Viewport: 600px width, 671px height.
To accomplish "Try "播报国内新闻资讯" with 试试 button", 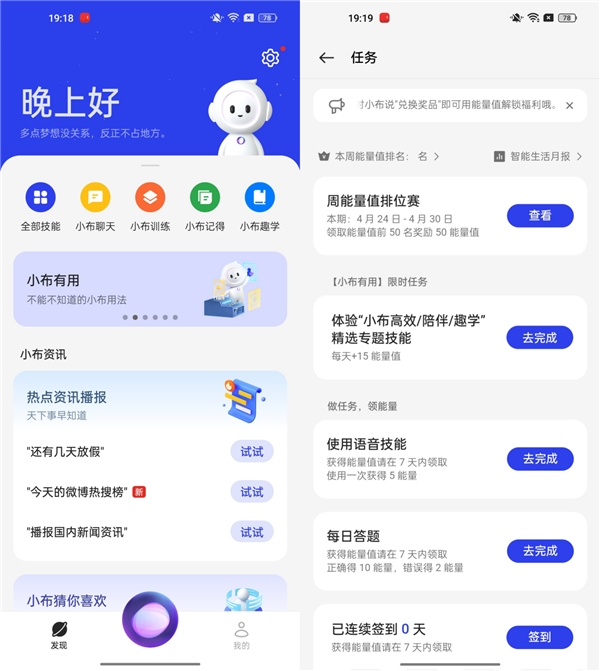I will point(251,532).
